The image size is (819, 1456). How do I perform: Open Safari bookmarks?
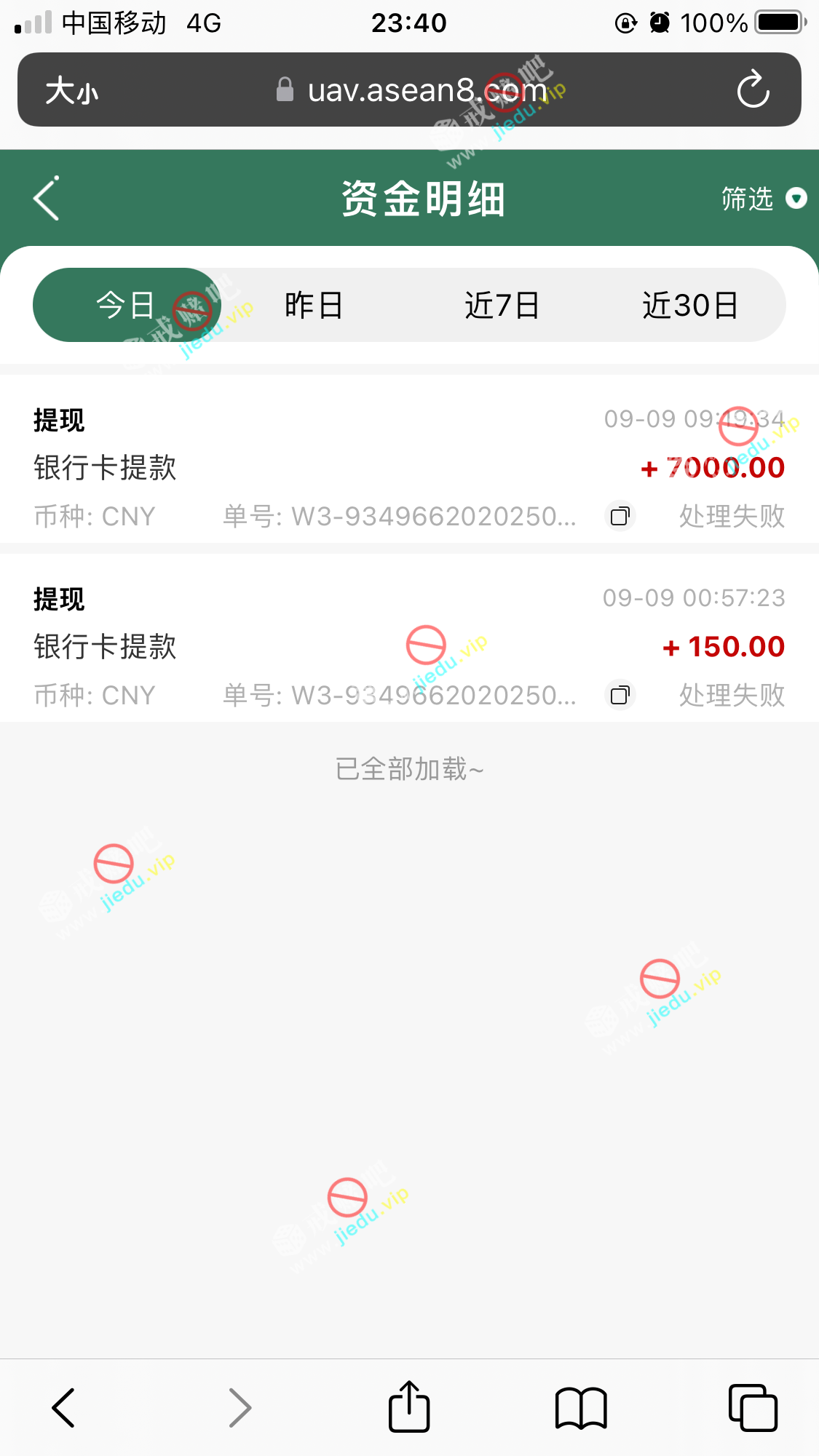tap(580, 1407)
